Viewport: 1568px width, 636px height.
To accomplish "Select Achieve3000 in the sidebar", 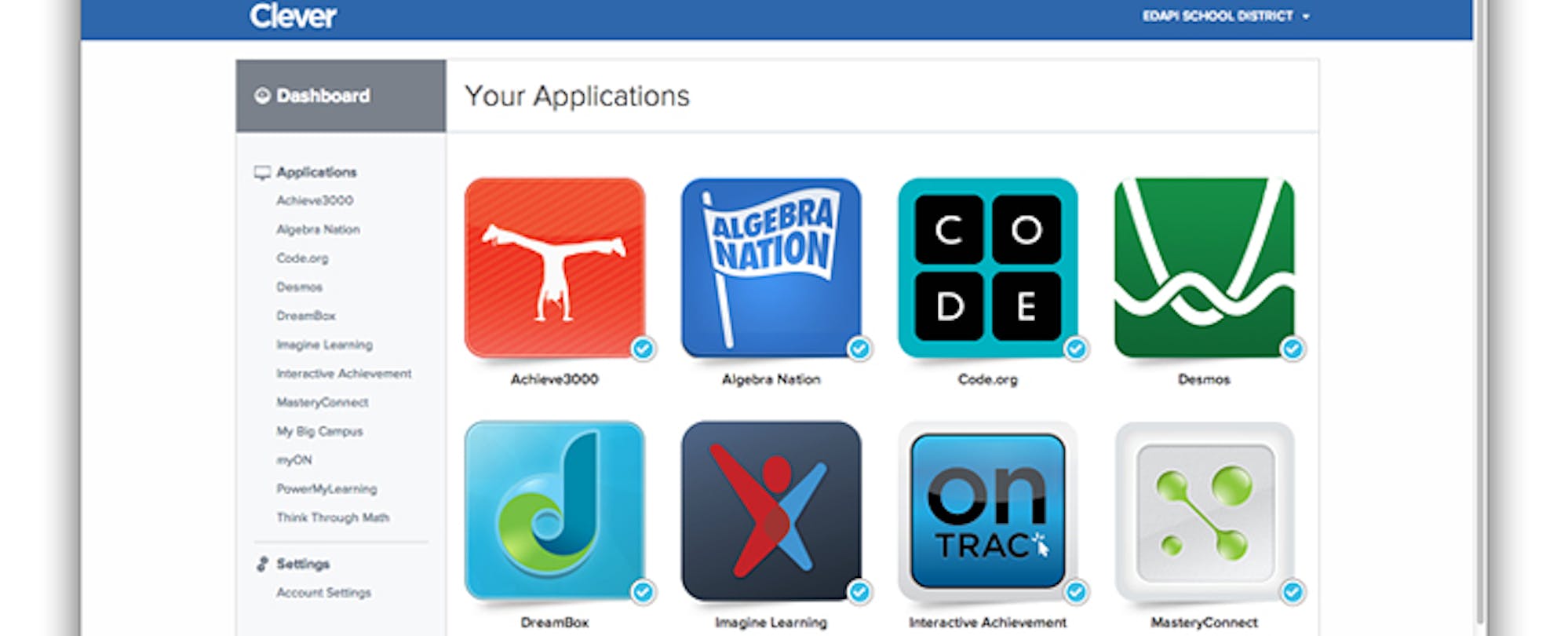I will click(315, 200).
